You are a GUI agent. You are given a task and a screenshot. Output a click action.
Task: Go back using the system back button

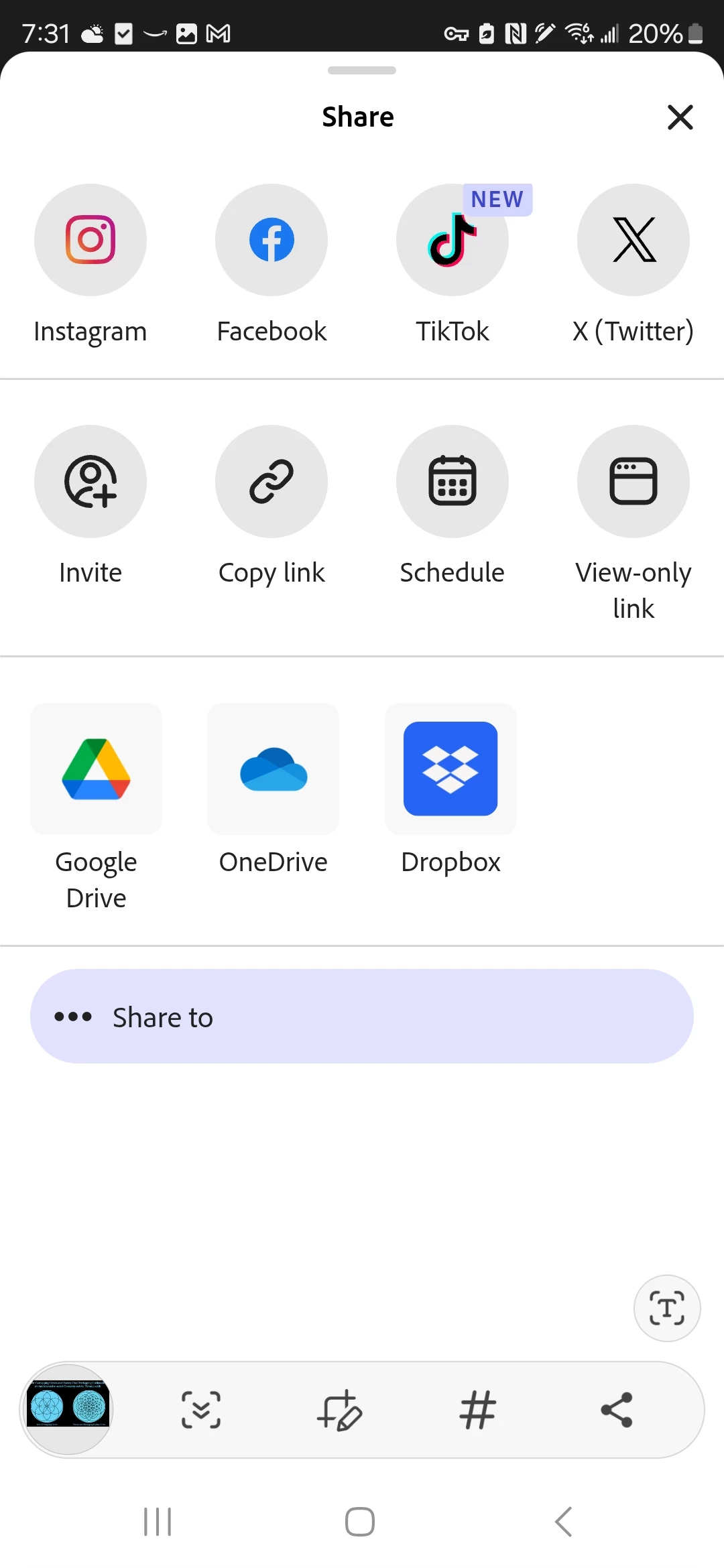(x=564, y=1522)
